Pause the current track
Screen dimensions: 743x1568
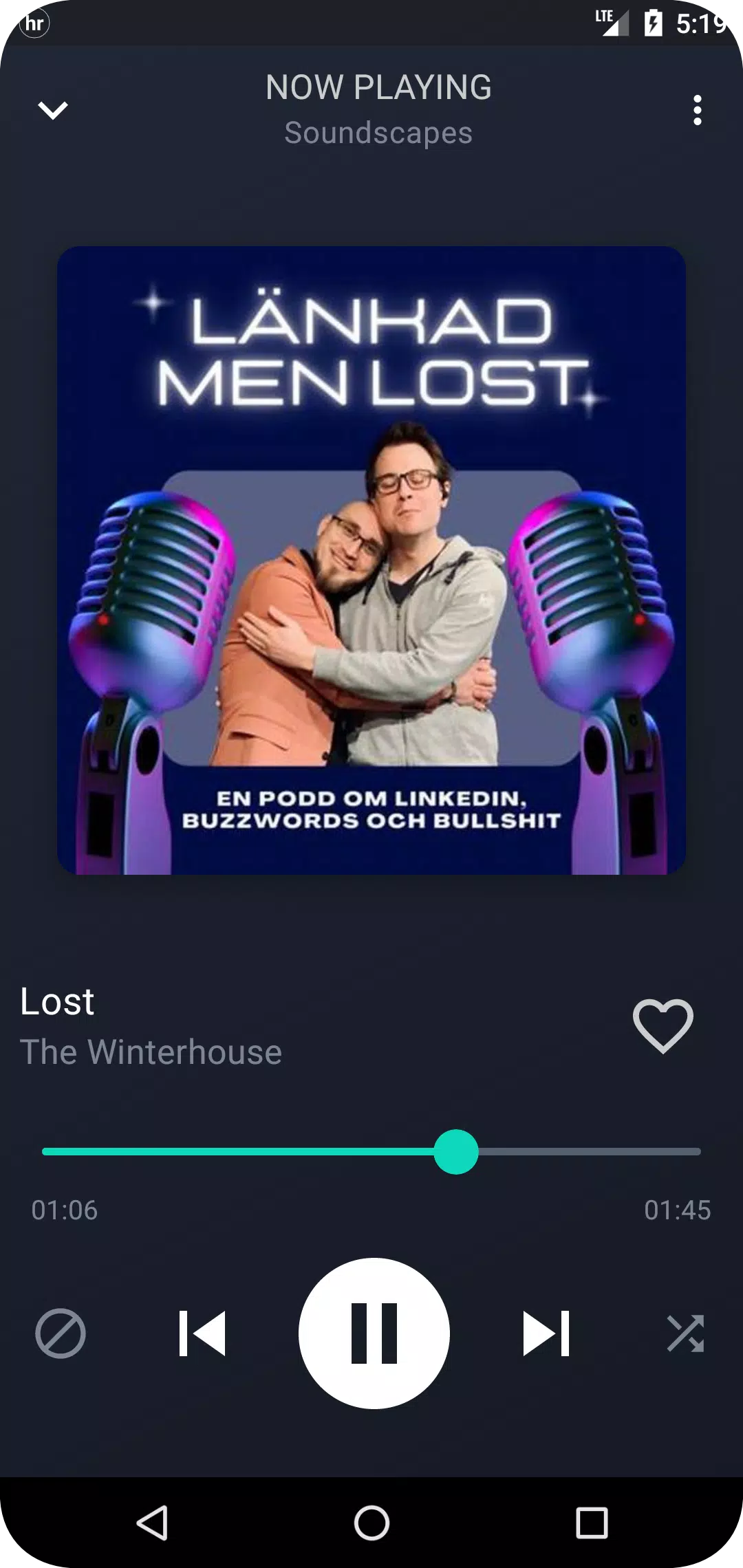pos(374,1333)
